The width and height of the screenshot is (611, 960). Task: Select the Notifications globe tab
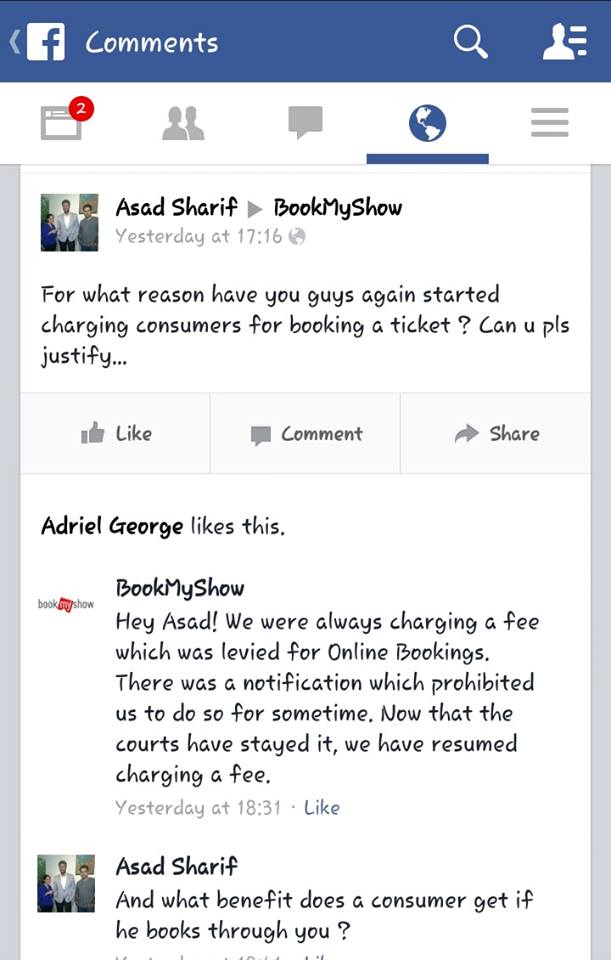click(427, 123)
